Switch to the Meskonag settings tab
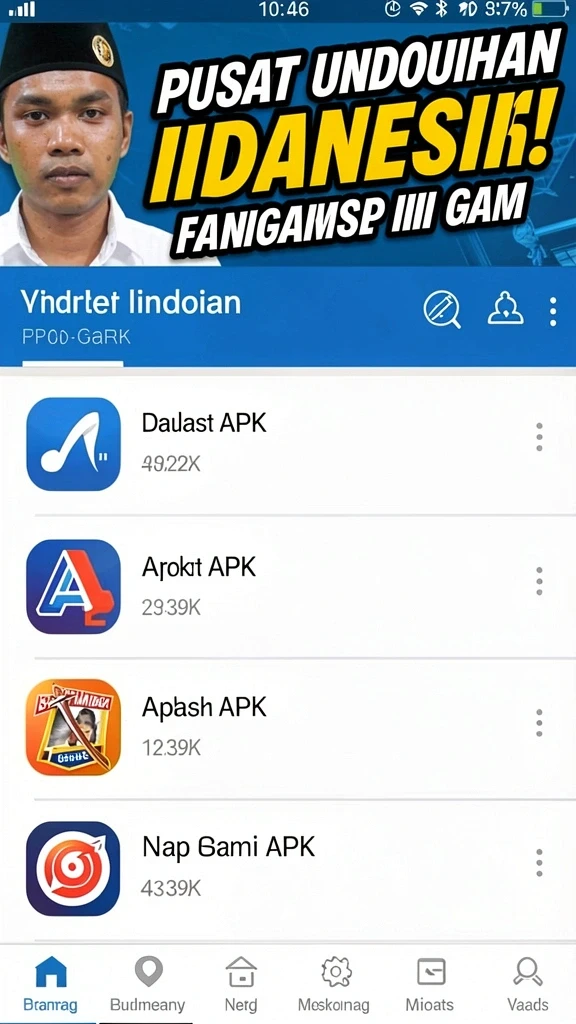576x1024 pixels. [x=333, y=984]
